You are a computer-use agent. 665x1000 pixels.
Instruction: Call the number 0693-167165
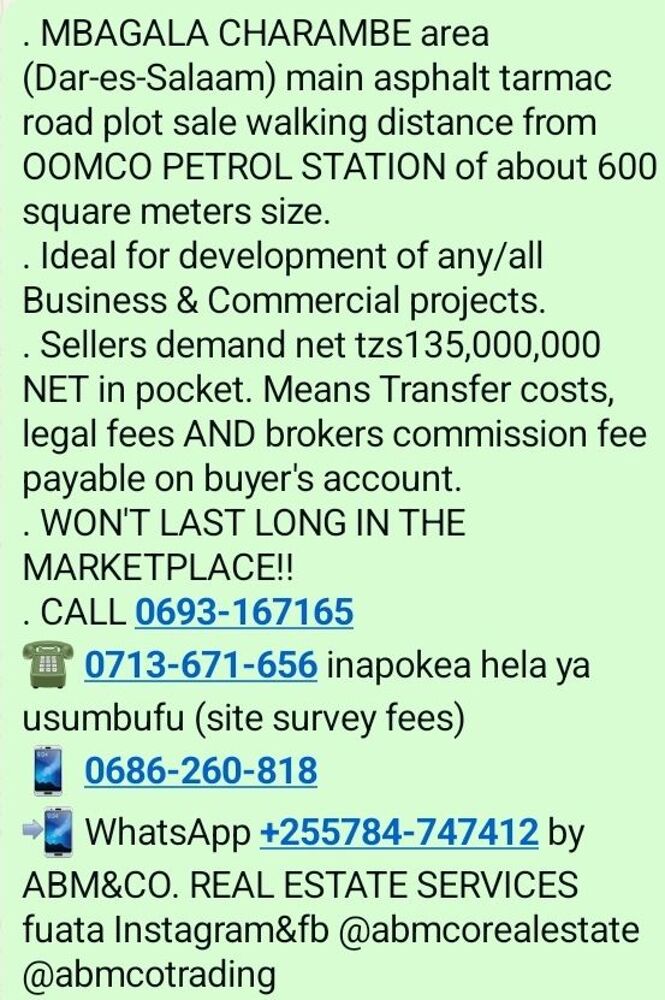[x=244, y=610]
